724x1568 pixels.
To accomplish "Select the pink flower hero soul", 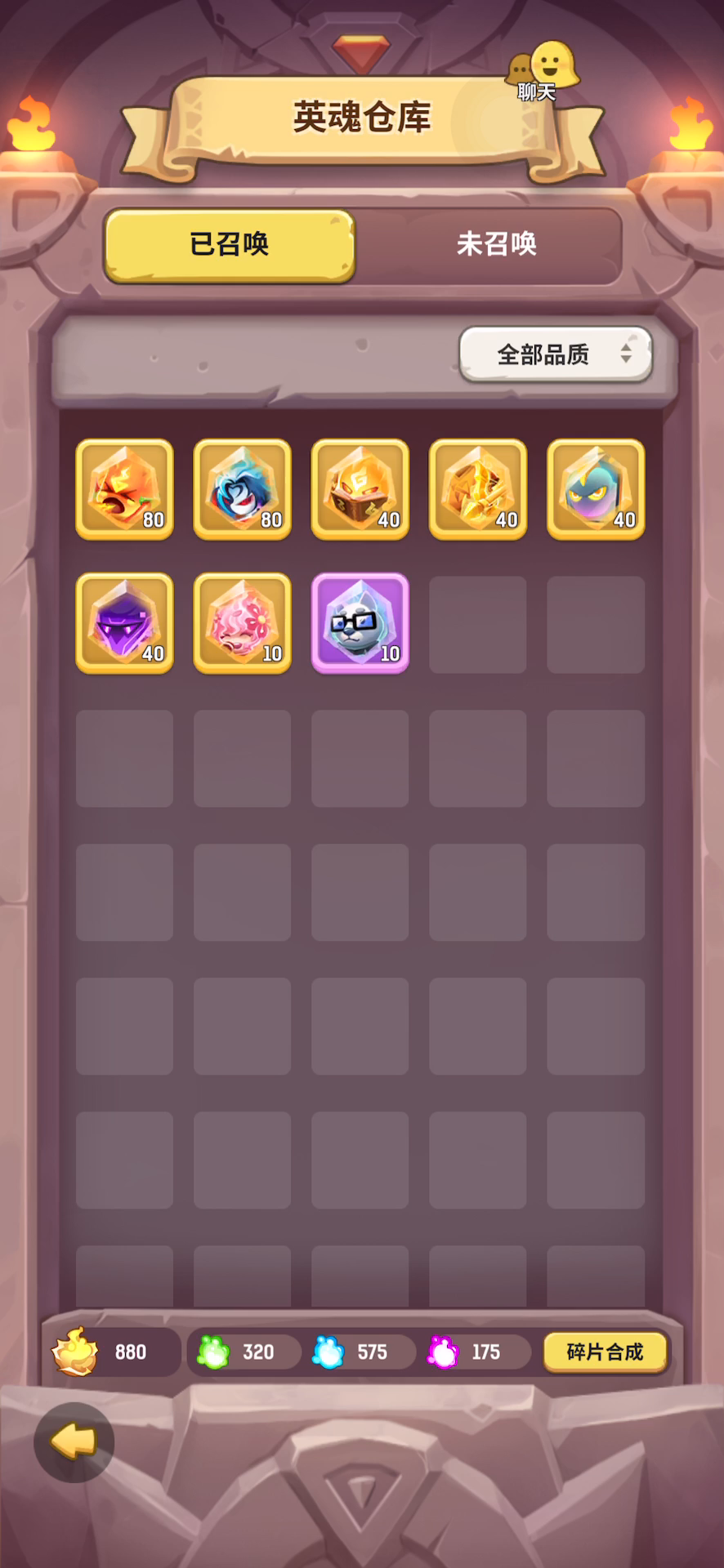I will click(243, 623).
